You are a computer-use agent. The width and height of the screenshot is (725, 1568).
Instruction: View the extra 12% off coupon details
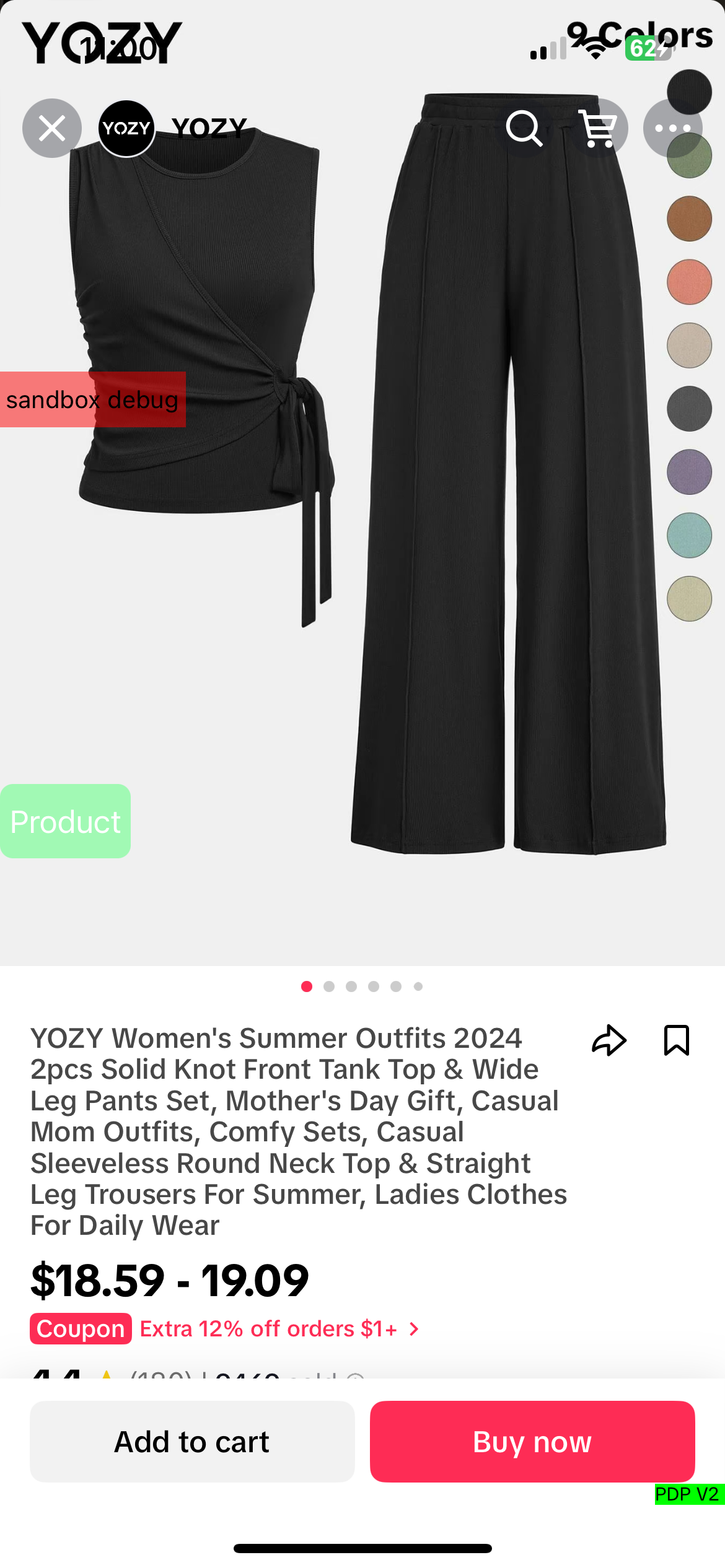point(268,1329)
